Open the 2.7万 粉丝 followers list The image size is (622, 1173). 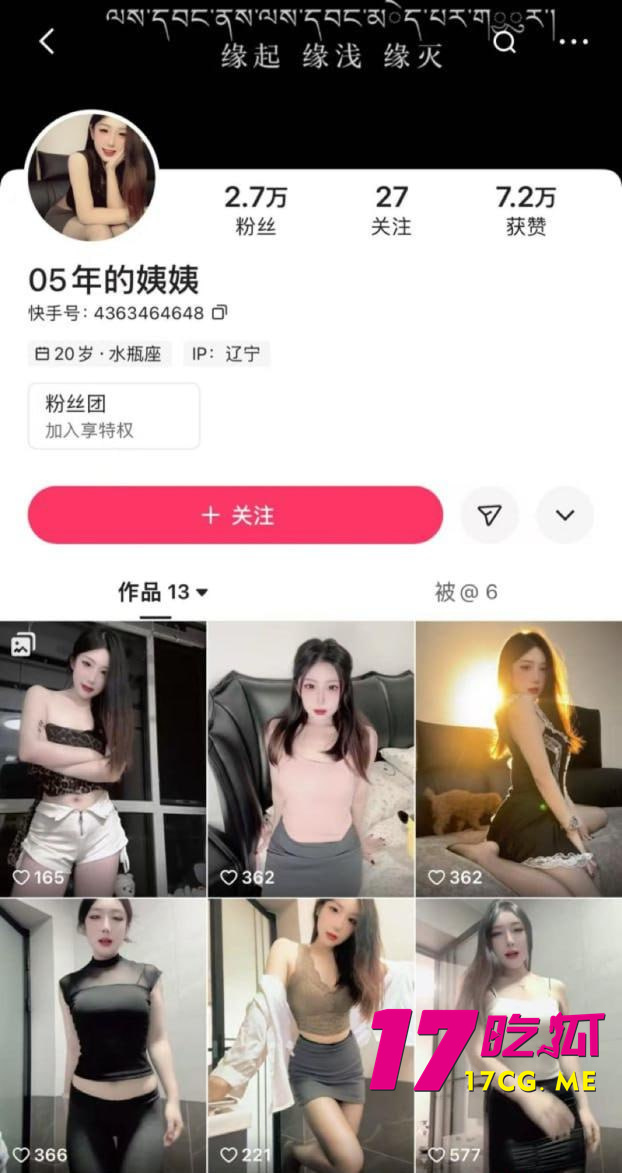(x=255, y=210)
